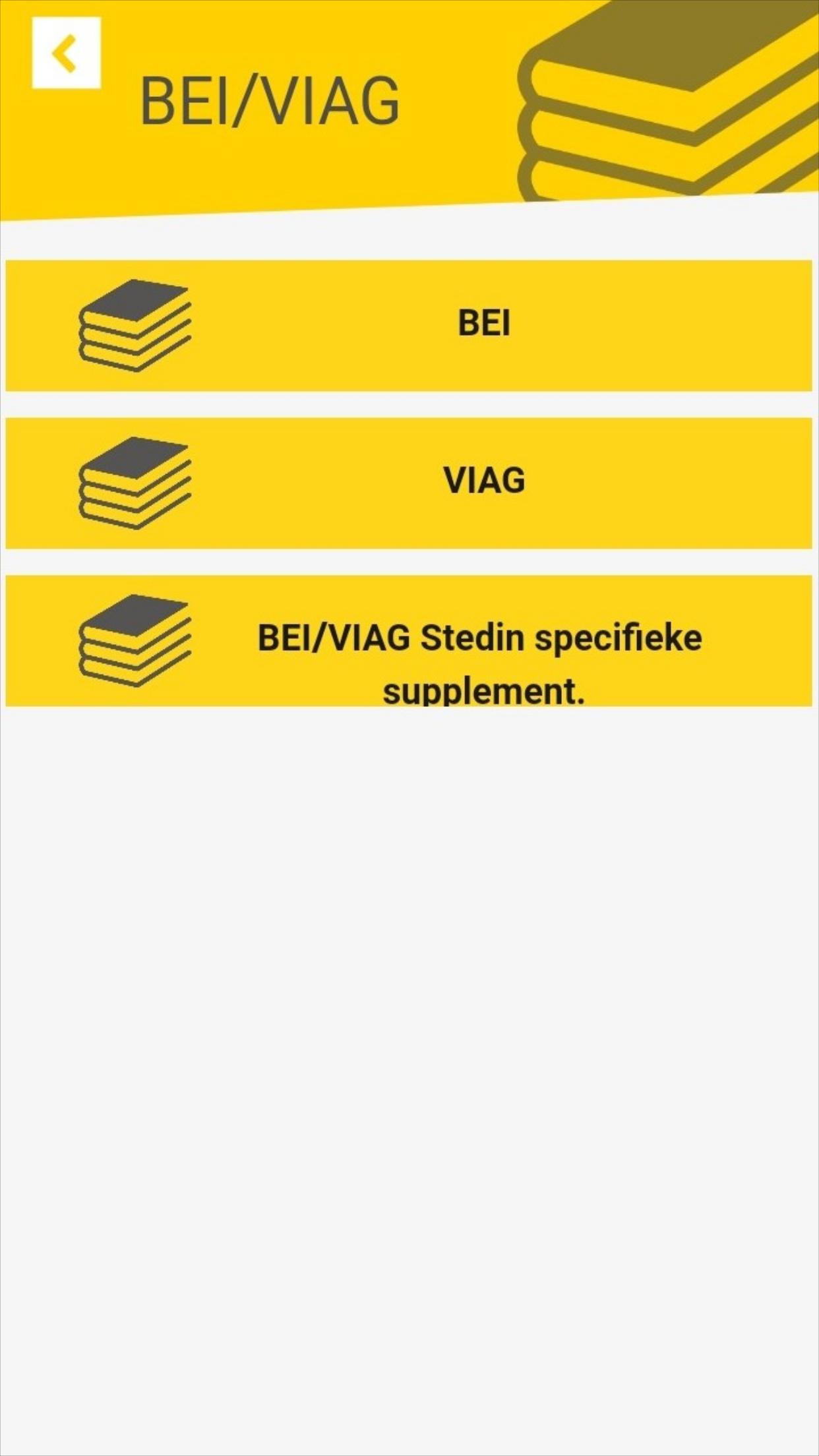Open the VIAG section
Screen dimensions: 819x1456
point(409,483)
